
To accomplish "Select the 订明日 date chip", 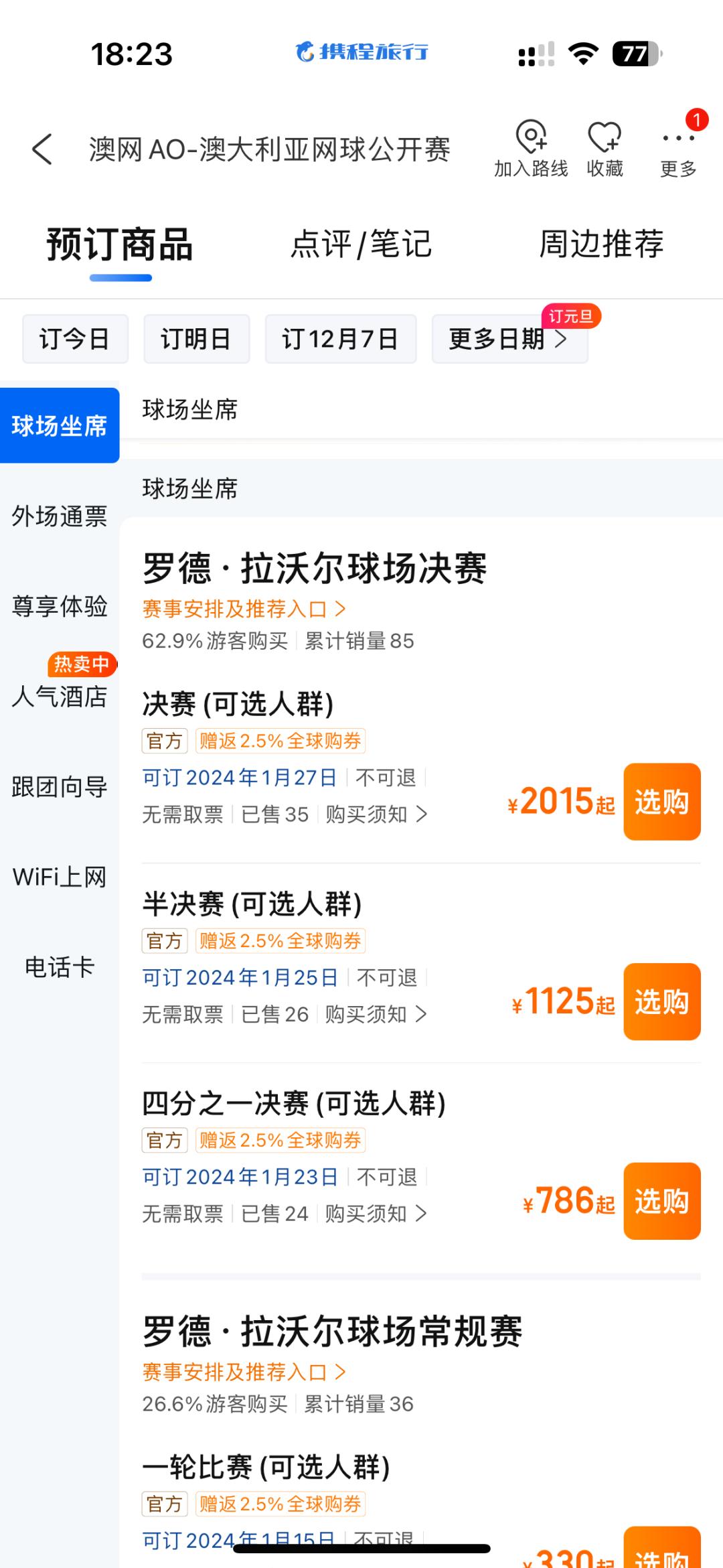I will point(196,339).
